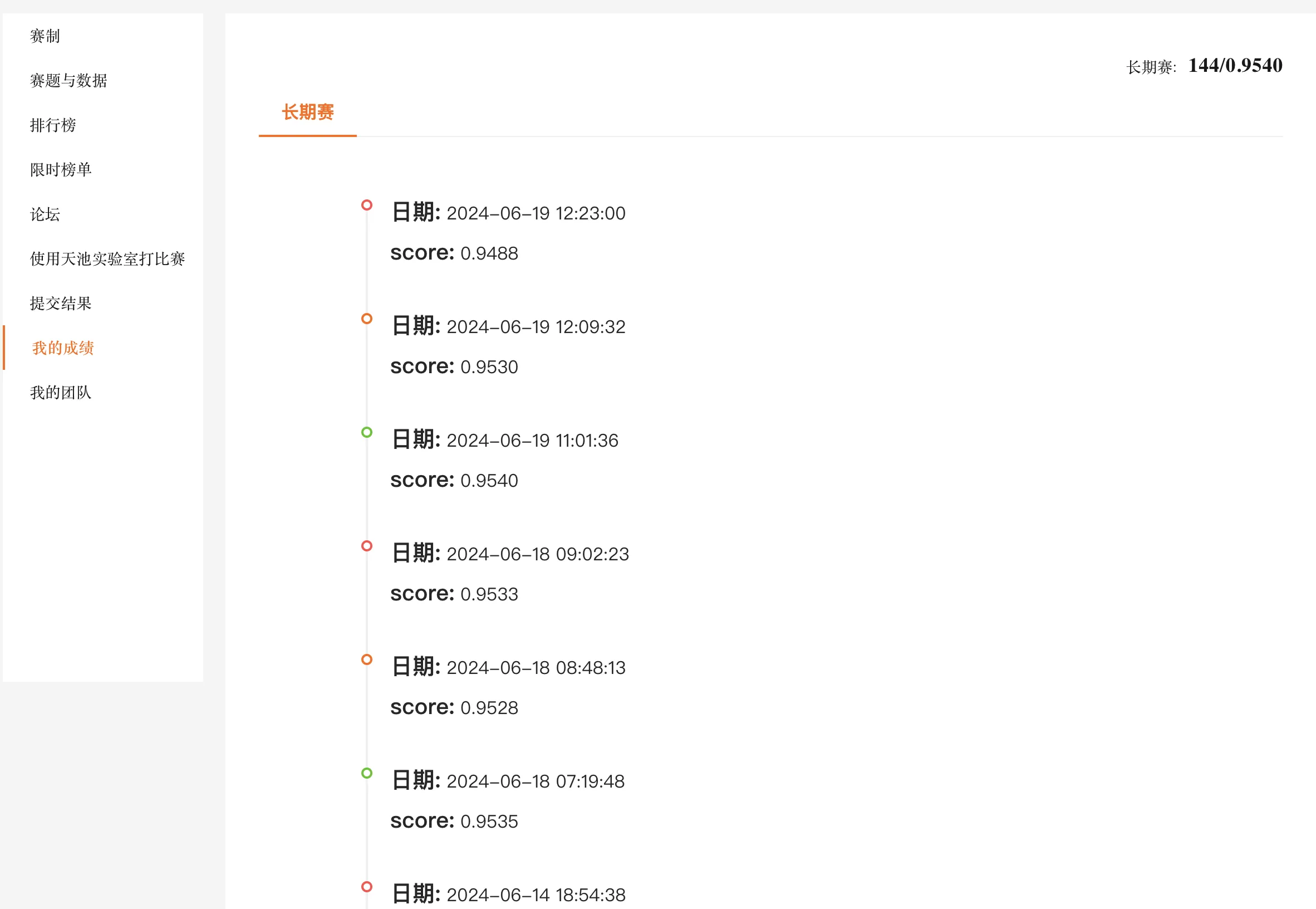1316x909 pixels.
Task: Open the 排行榜 leaderboard
Action: [53, 125]
